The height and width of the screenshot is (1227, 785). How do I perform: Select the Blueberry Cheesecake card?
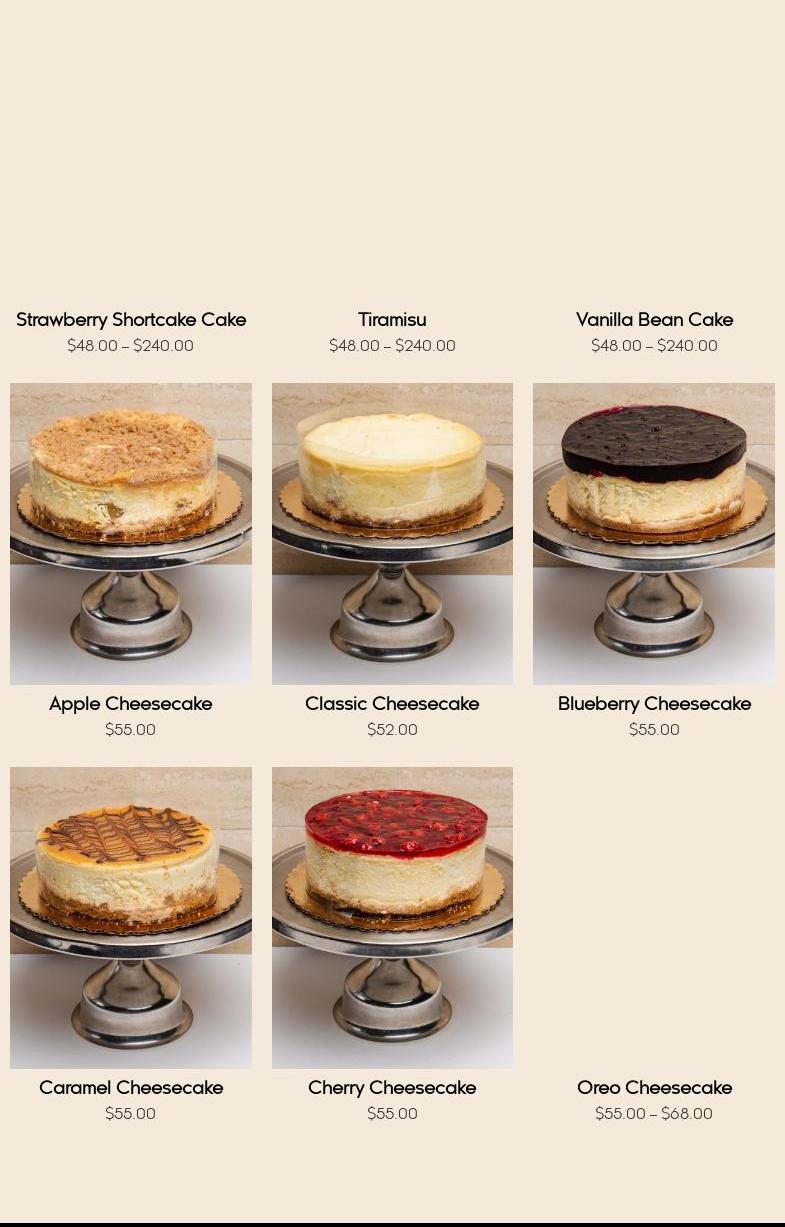[653, 533]
